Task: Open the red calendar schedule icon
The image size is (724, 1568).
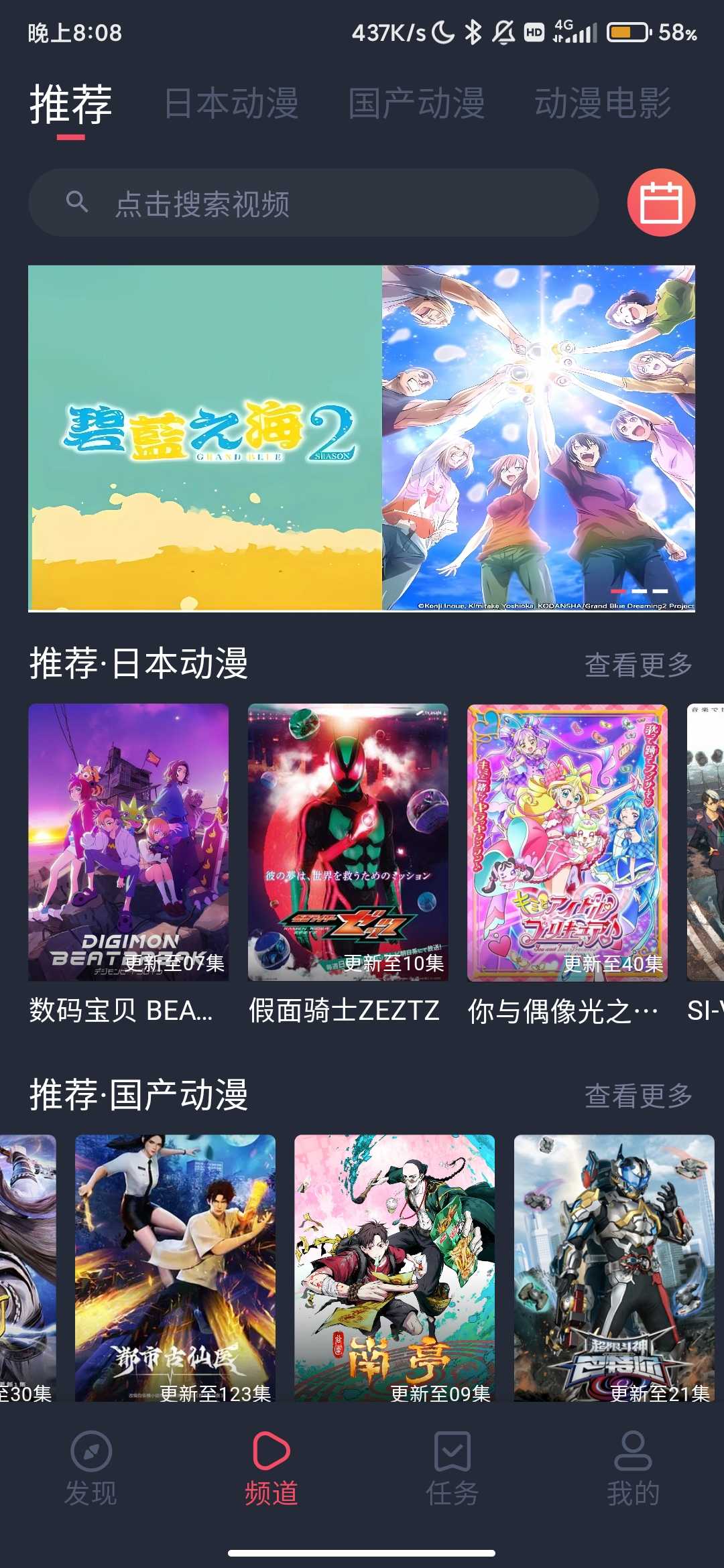Action: point(661,202)
